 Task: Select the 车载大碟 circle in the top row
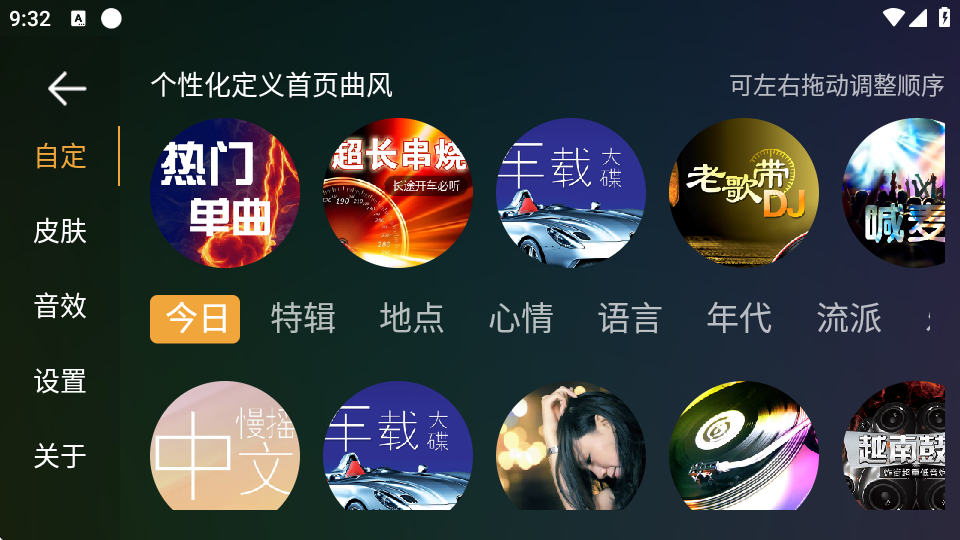coord(571,193)
